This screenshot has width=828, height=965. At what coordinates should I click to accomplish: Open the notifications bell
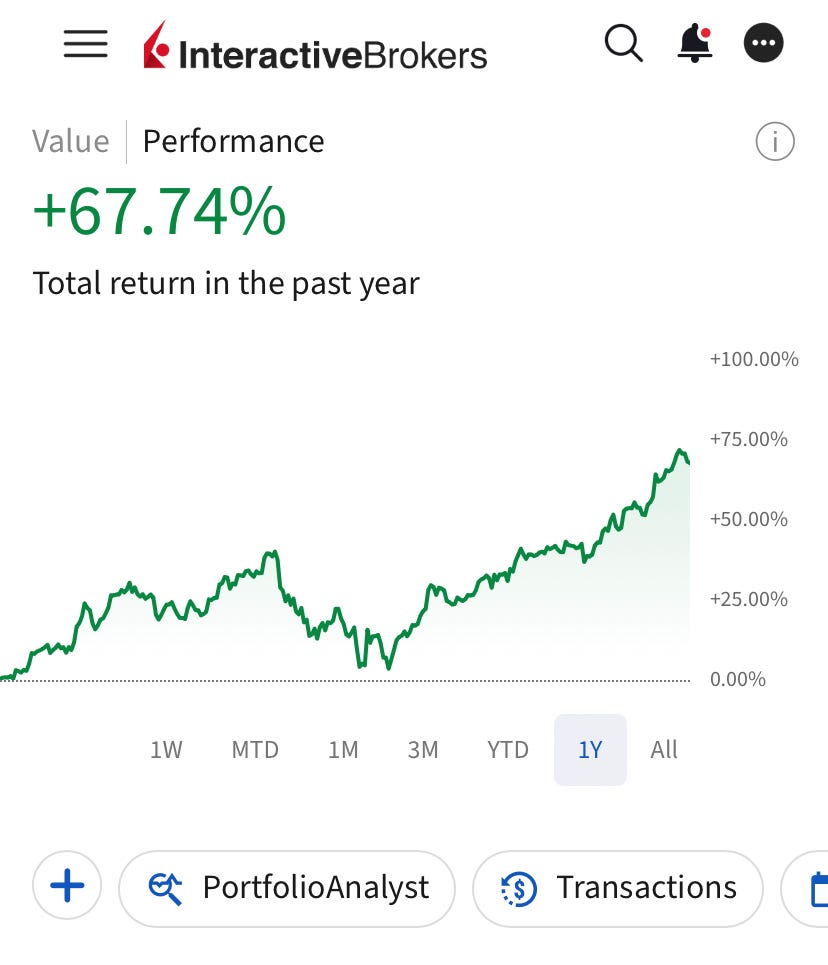[694, 43]
